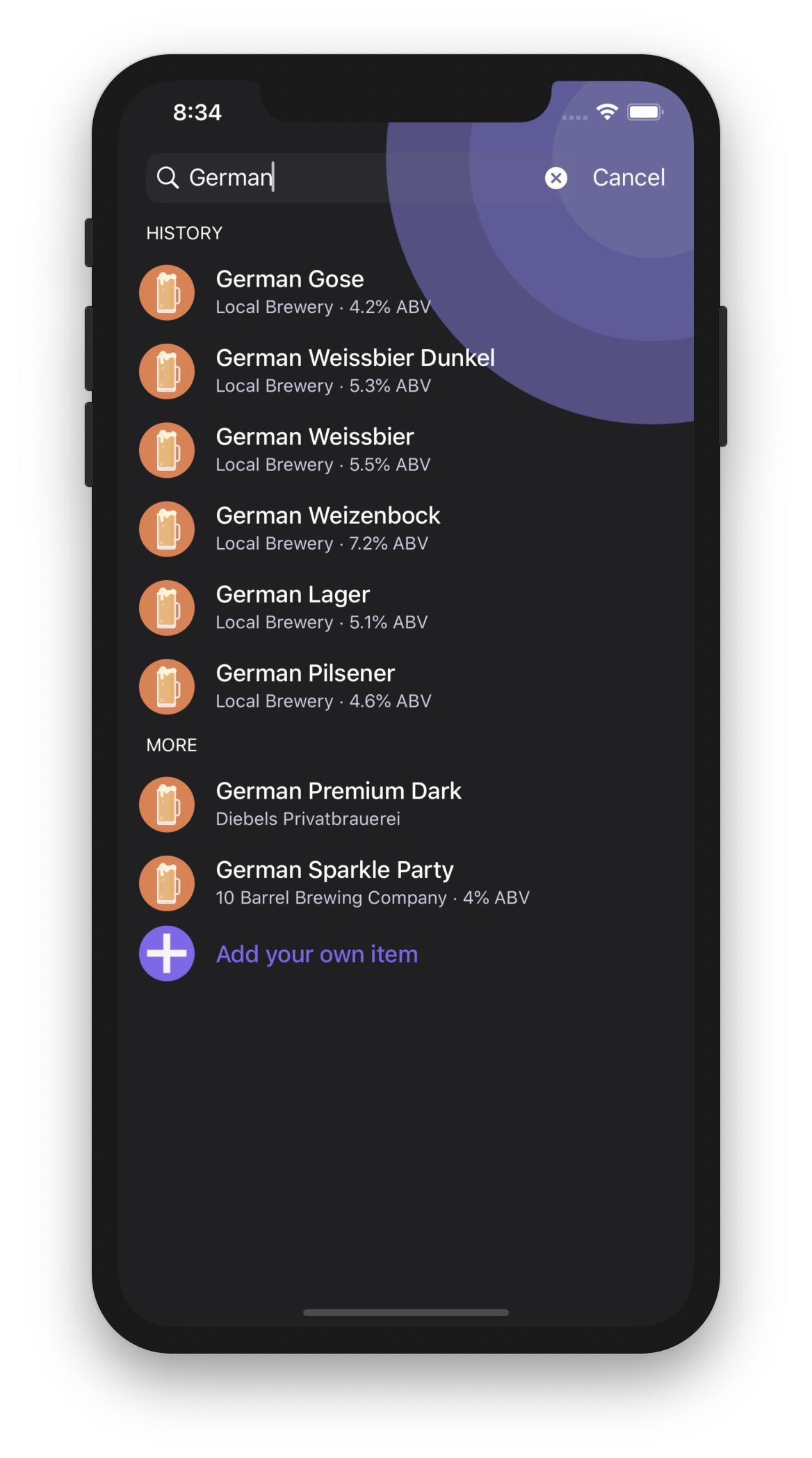Pick German Lager from the list
This screenshot has height=1458, width=812.
[x=406, y=607]
